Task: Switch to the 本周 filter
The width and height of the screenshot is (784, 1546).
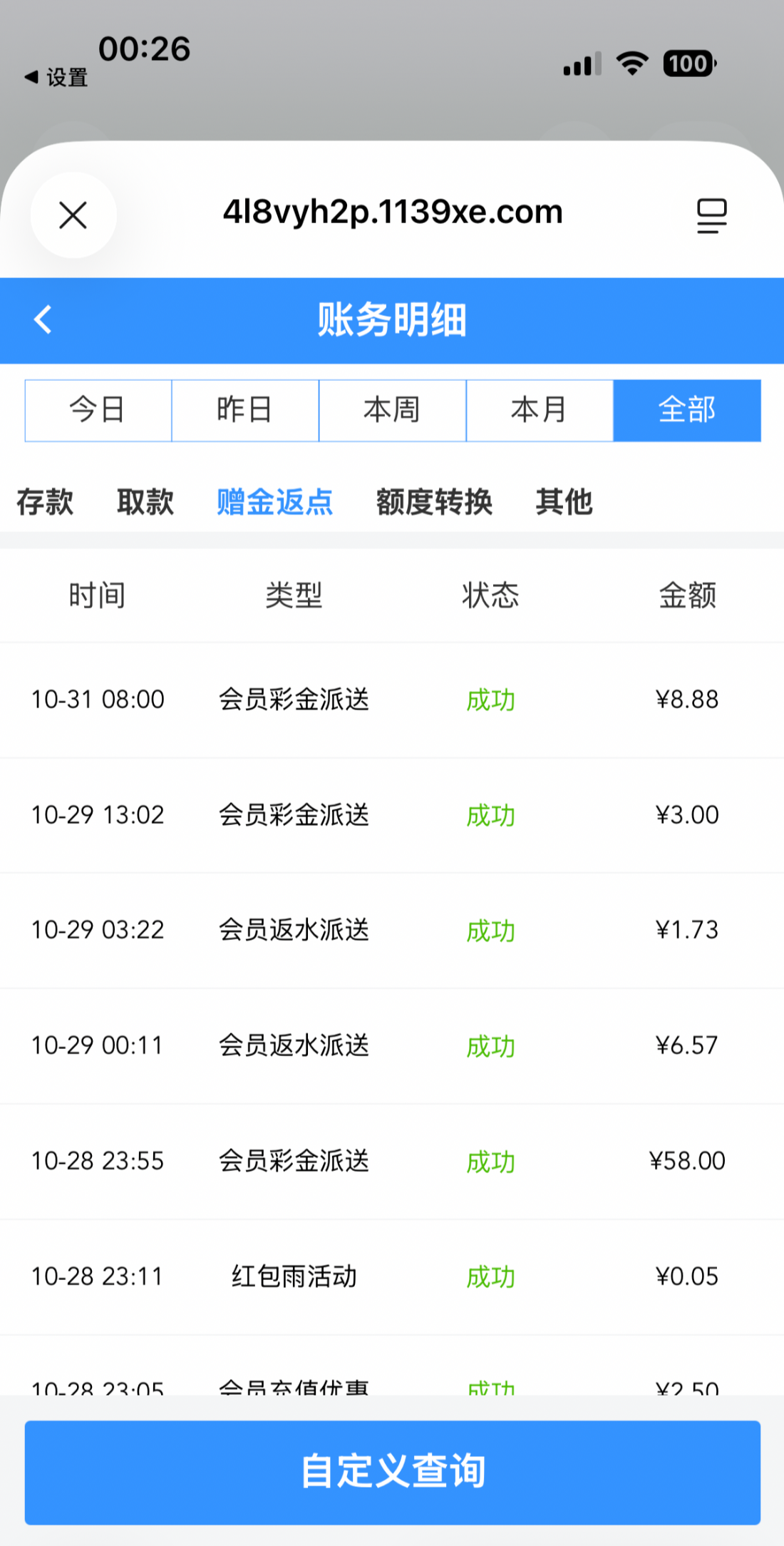Action: (x=392, y=411)
